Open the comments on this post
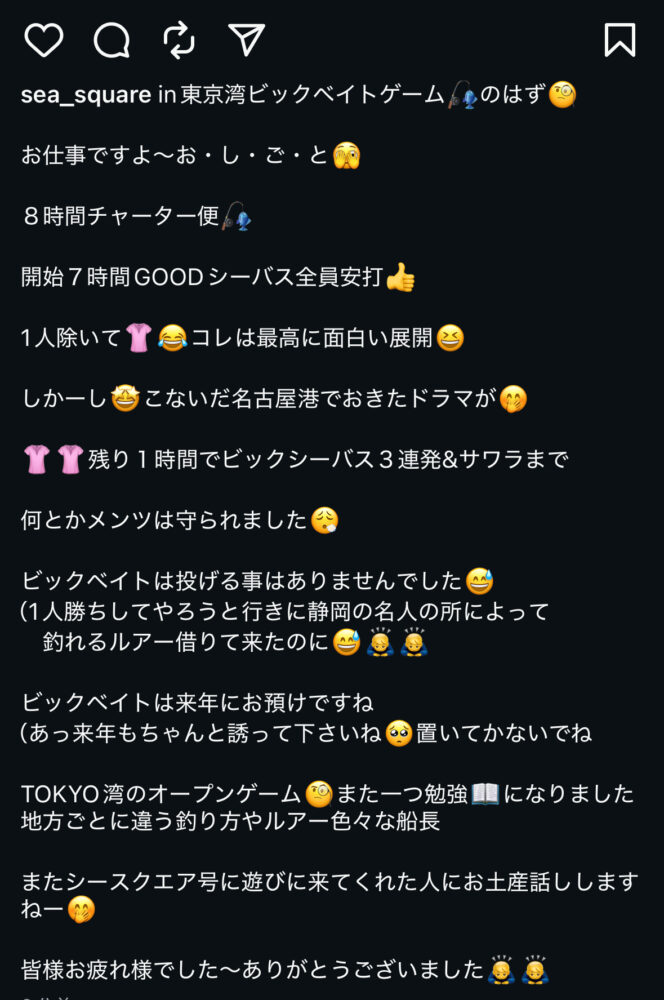This screenshot has height=1000, width=664. (x=111, y=40)
